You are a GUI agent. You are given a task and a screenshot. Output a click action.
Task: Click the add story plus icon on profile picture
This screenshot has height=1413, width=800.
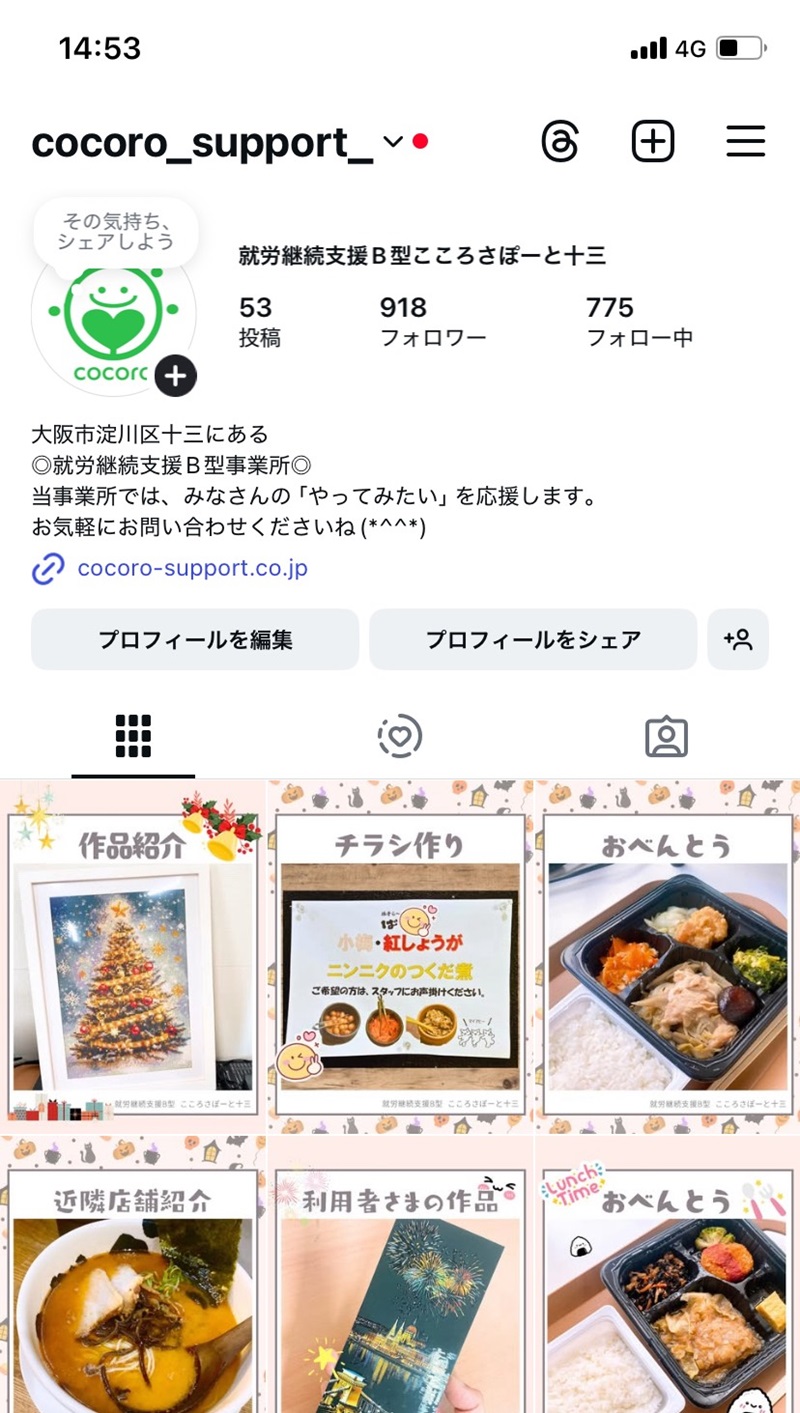175,377
